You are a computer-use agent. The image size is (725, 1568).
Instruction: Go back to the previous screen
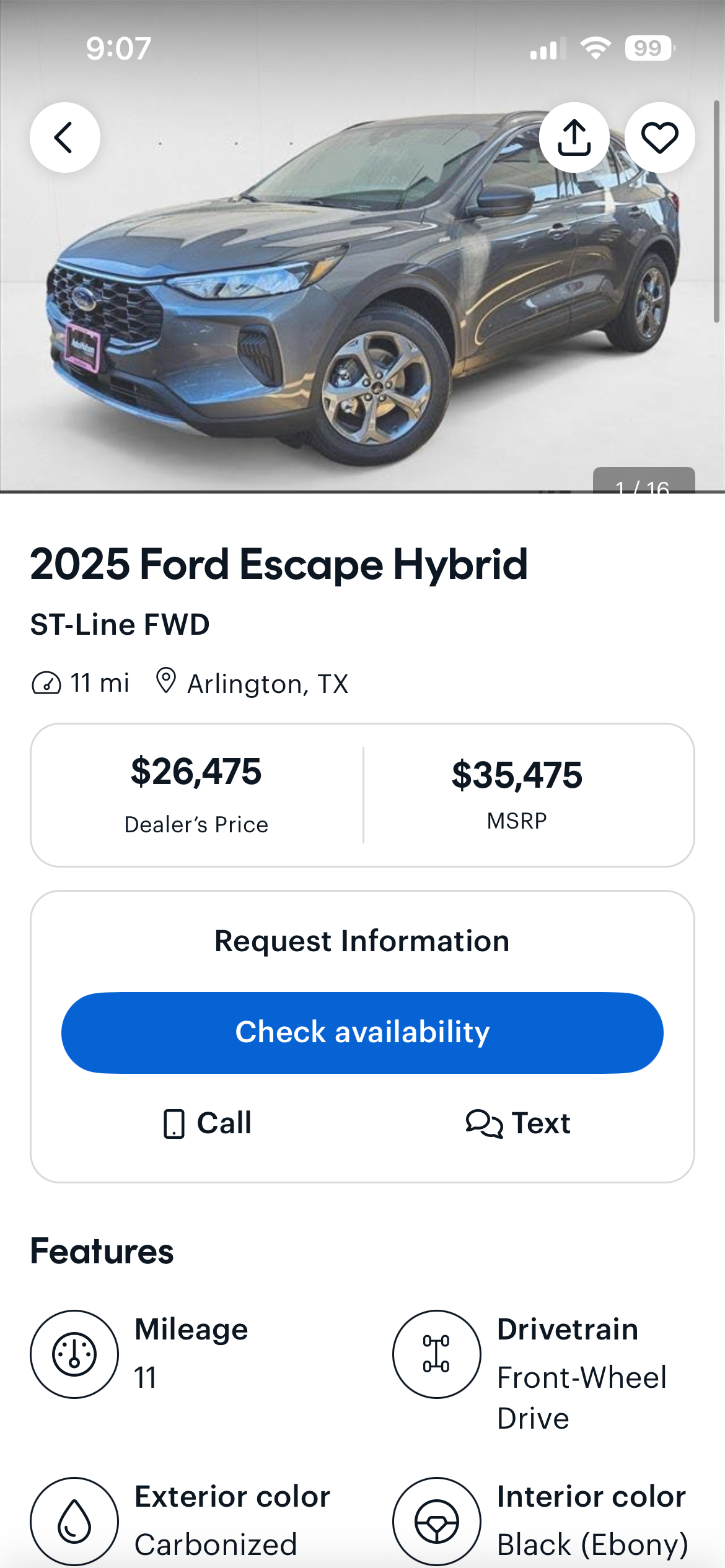click(x=64, y=137)
